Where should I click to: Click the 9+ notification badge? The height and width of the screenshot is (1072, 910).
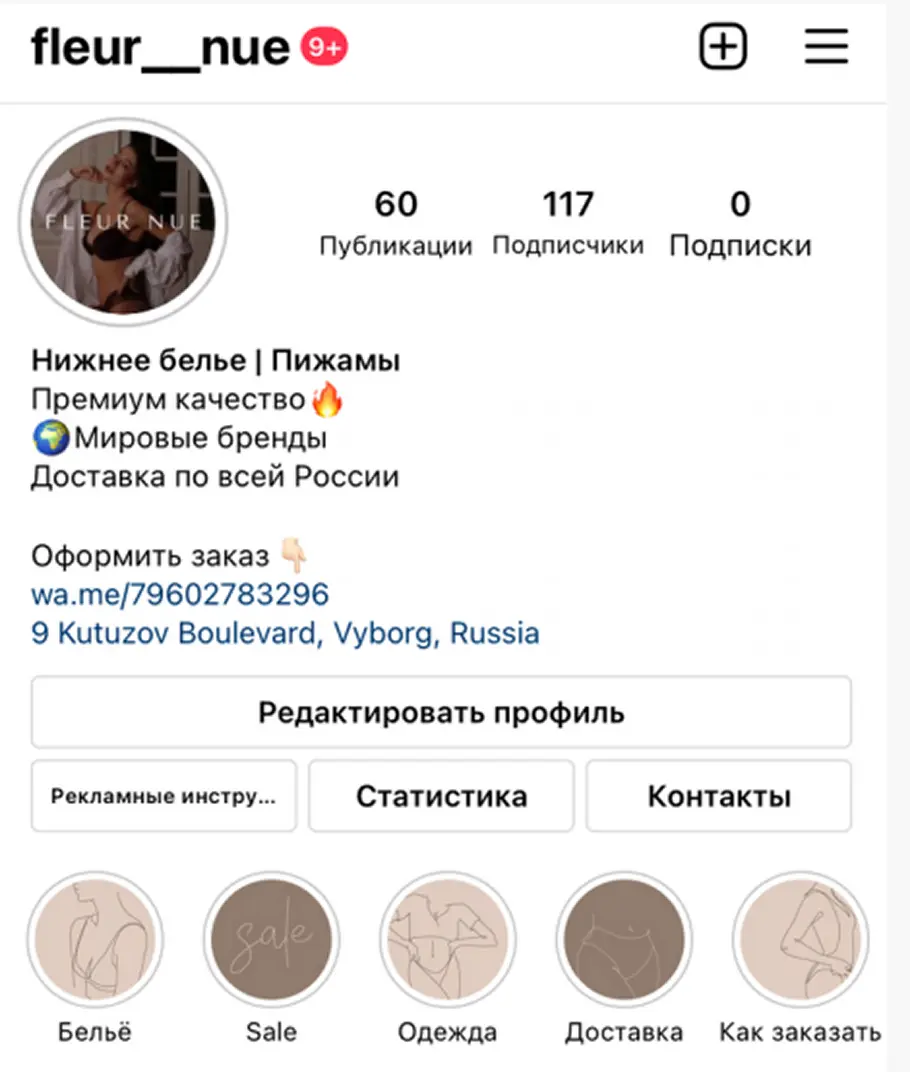coord(323,44)
